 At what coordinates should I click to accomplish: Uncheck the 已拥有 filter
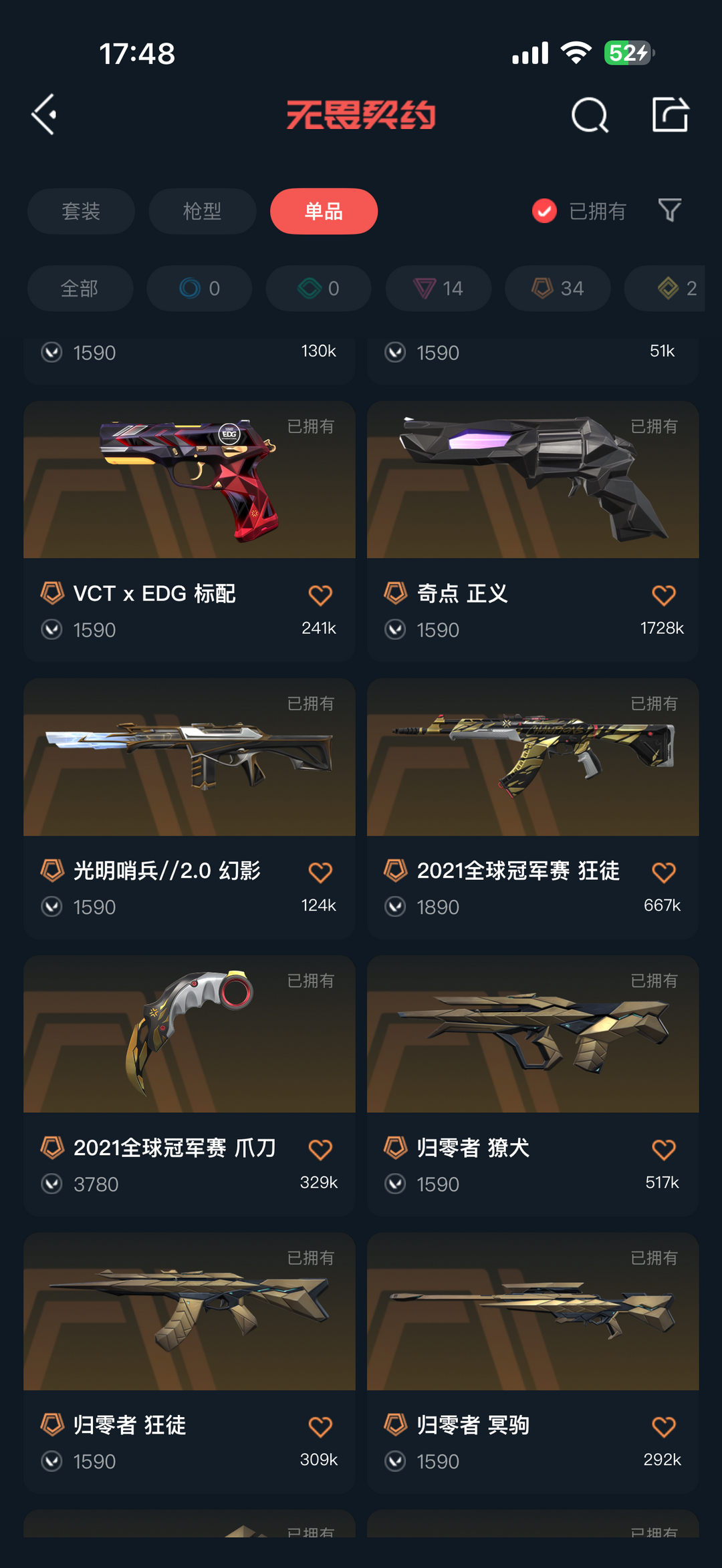pos(544,211)
